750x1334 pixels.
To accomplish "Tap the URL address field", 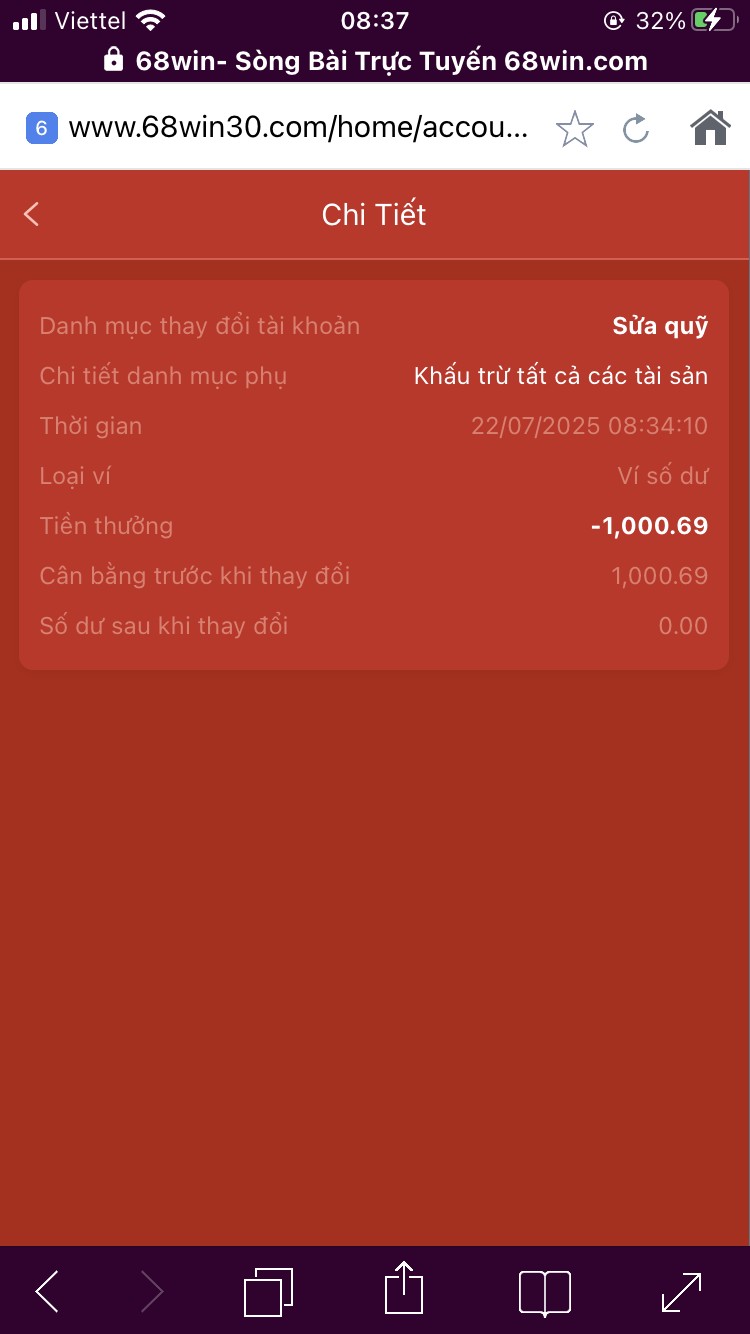I will [x=298, y=128].
